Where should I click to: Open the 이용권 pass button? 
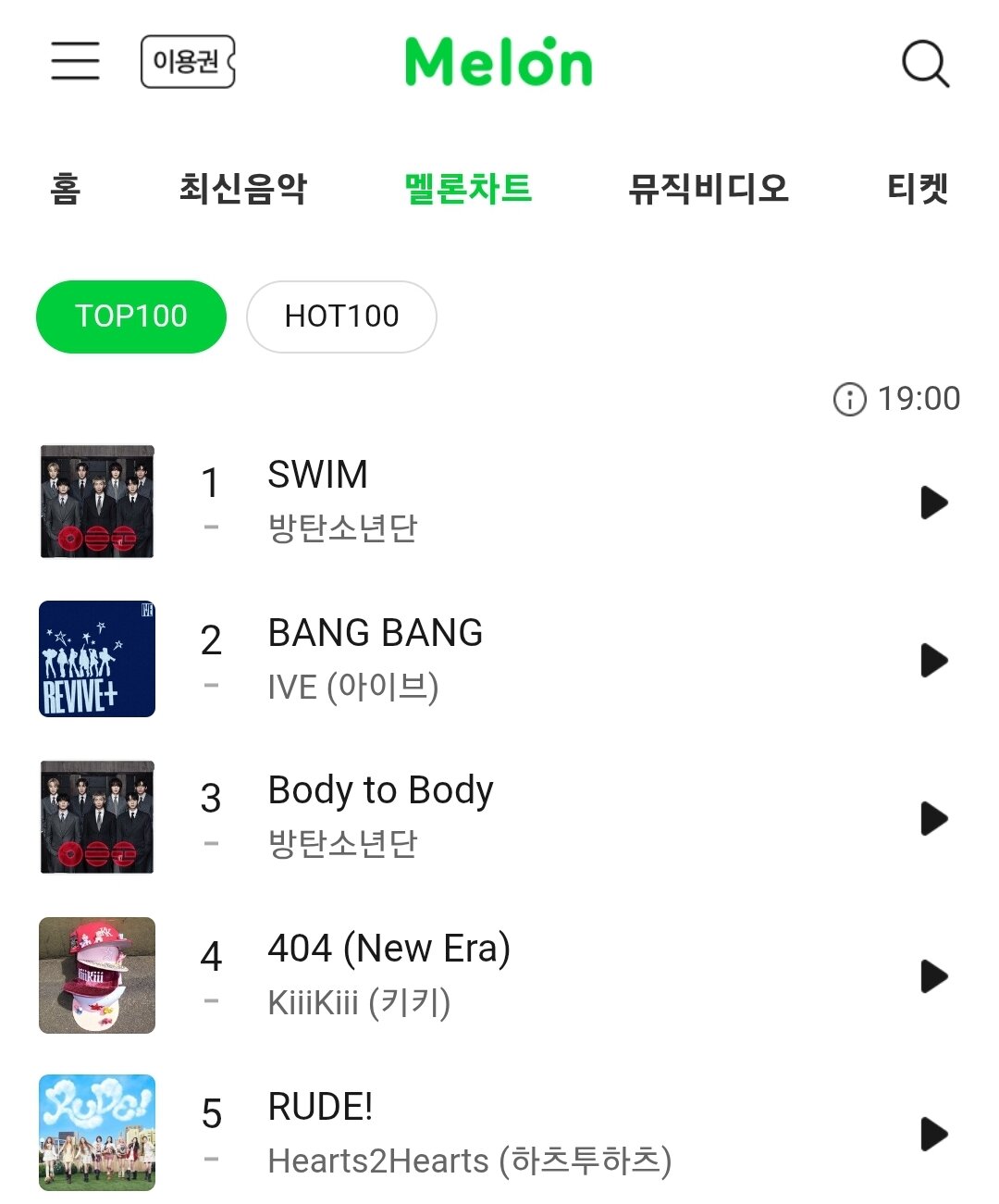click(188, 62)
